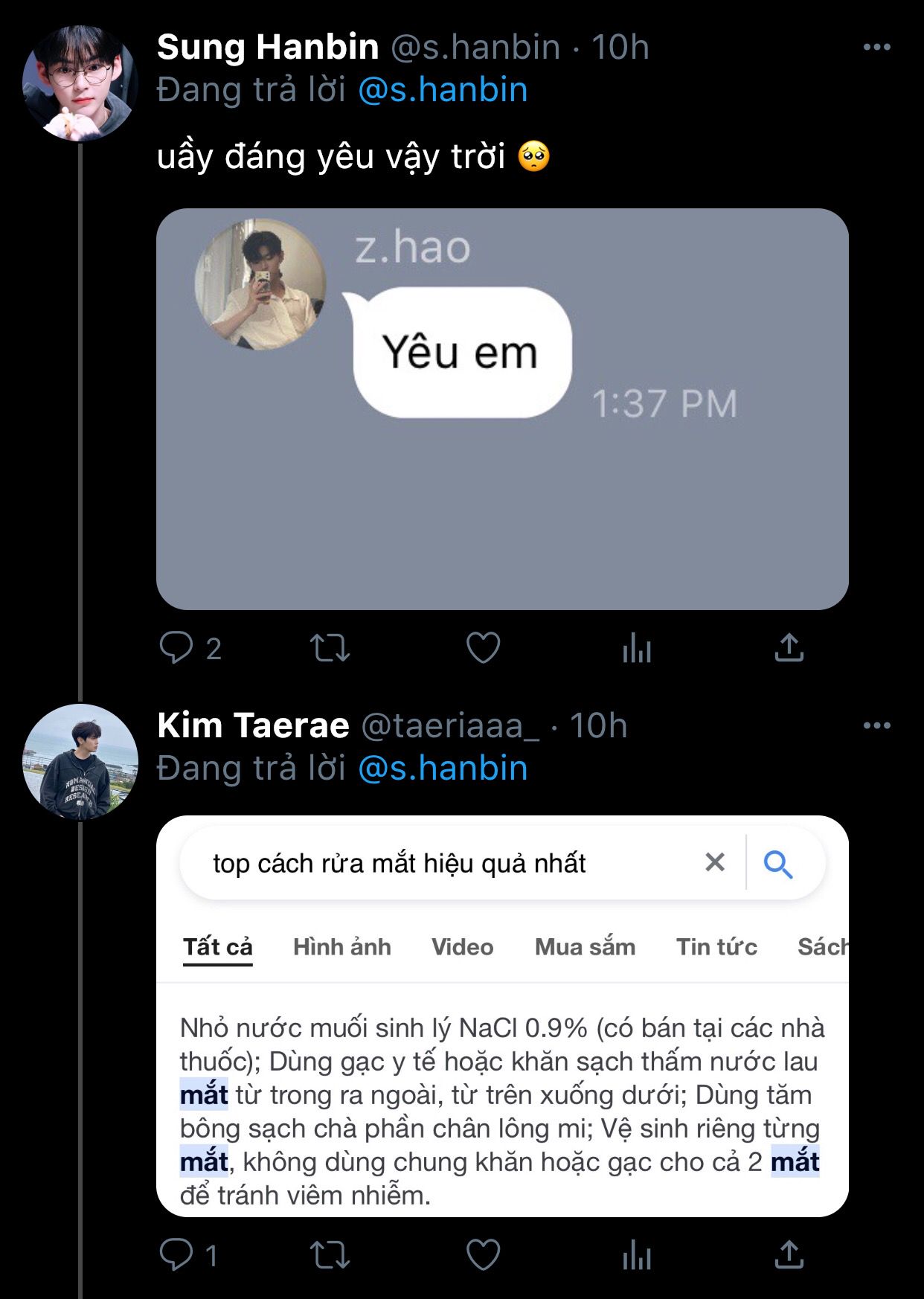View search screenshot image in Kim Taerae's tweet
The width and height of the screenshot is (924, 1299).
(x=502, y=1016)
